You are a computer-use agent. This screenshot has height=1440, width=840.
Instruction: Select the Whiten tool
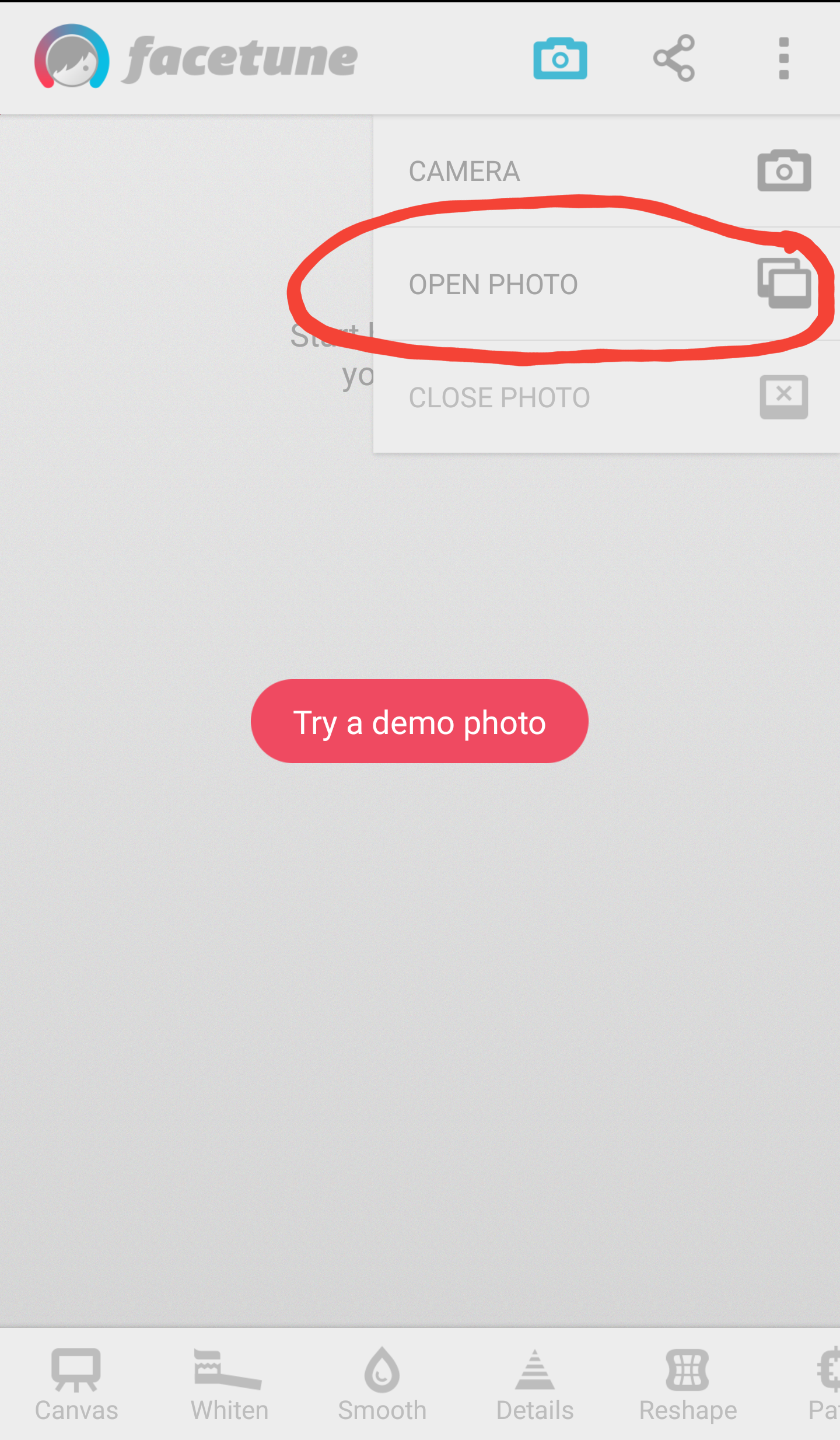tap(229, 1385)
